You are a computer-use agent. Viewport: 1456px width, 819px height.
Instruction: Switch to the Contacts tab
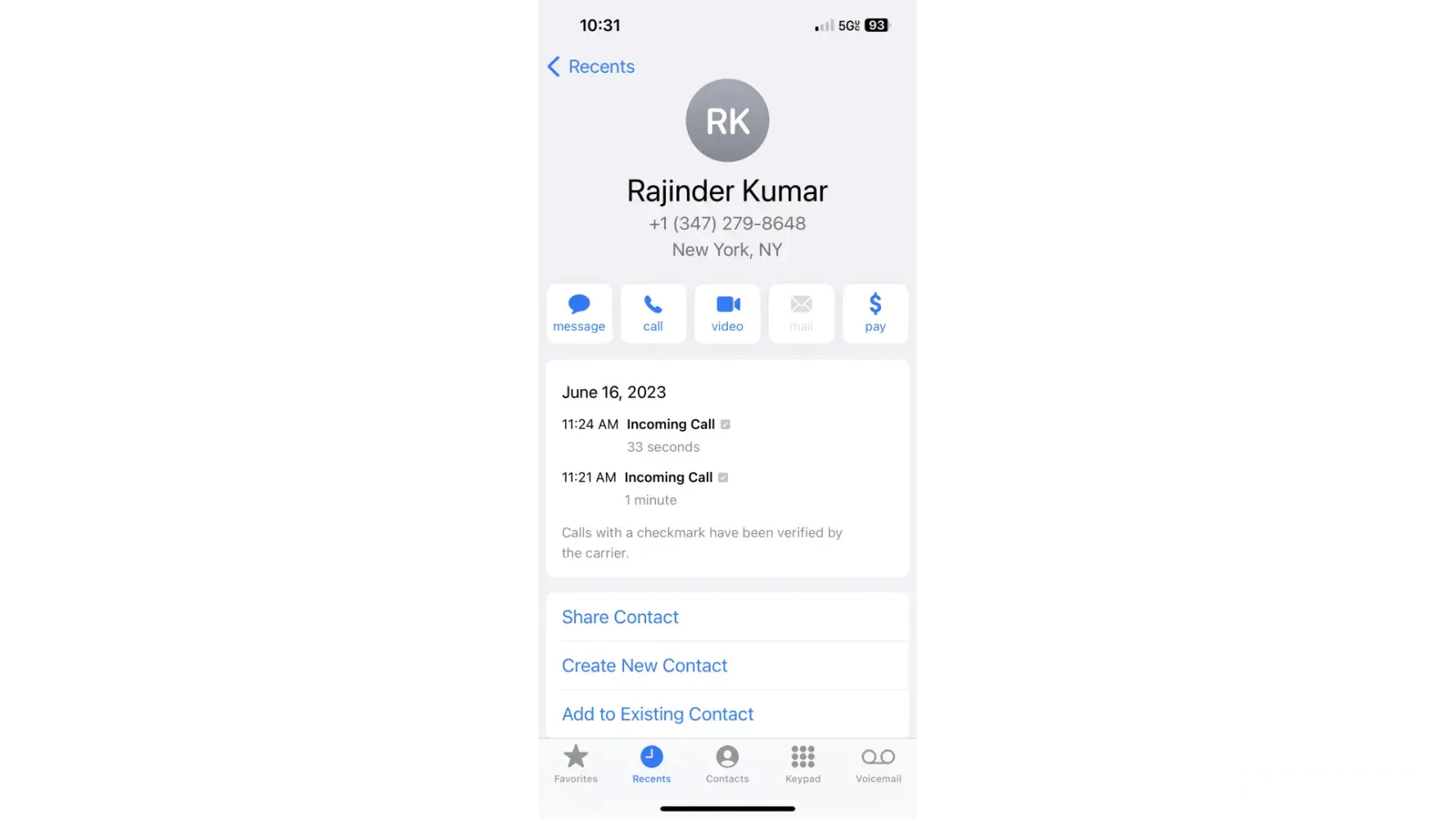pyautogui.click(x=727, y=763)
